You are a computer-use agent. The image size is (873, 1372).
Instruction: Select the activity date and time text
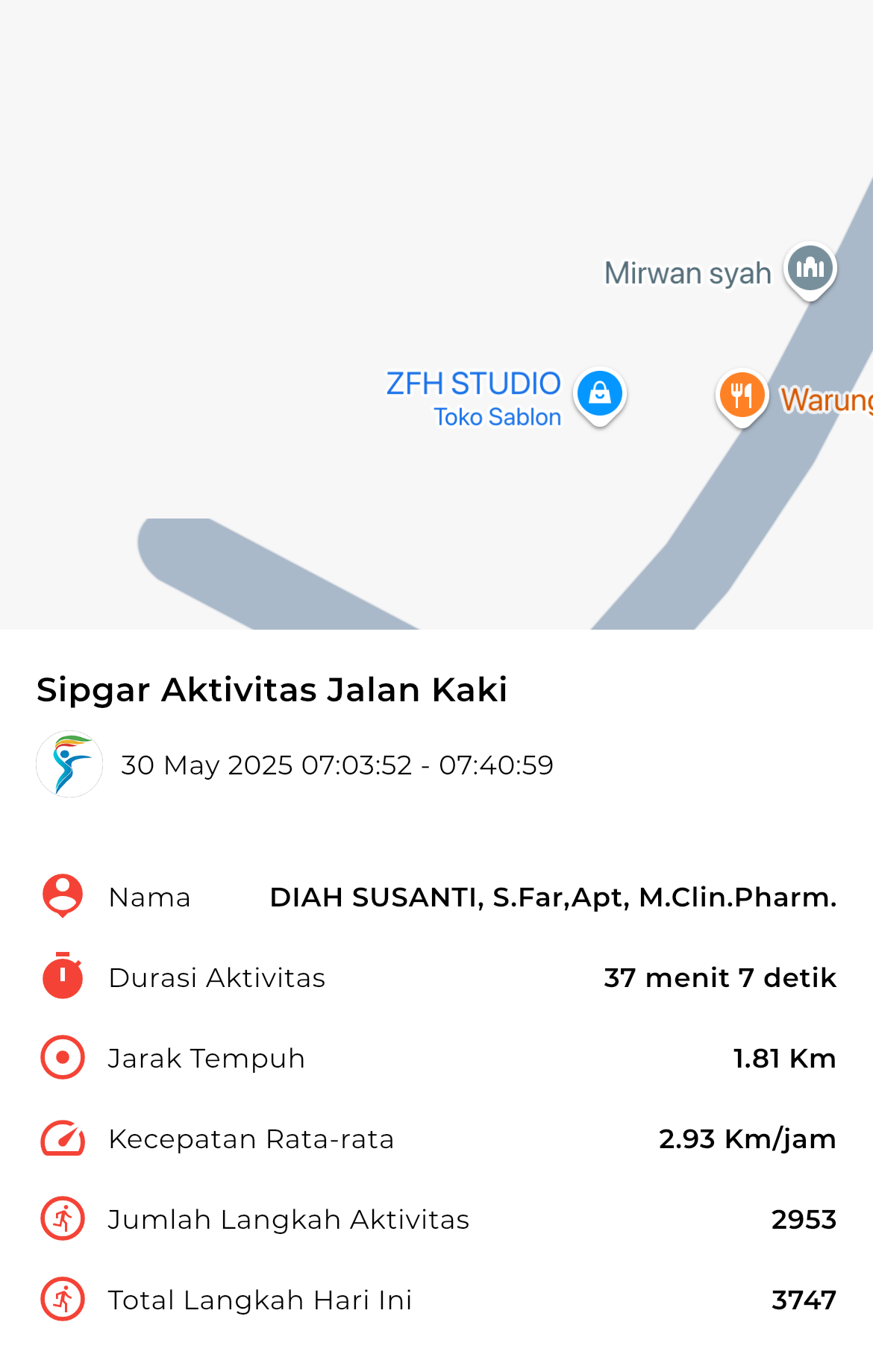tap(337, 764)
